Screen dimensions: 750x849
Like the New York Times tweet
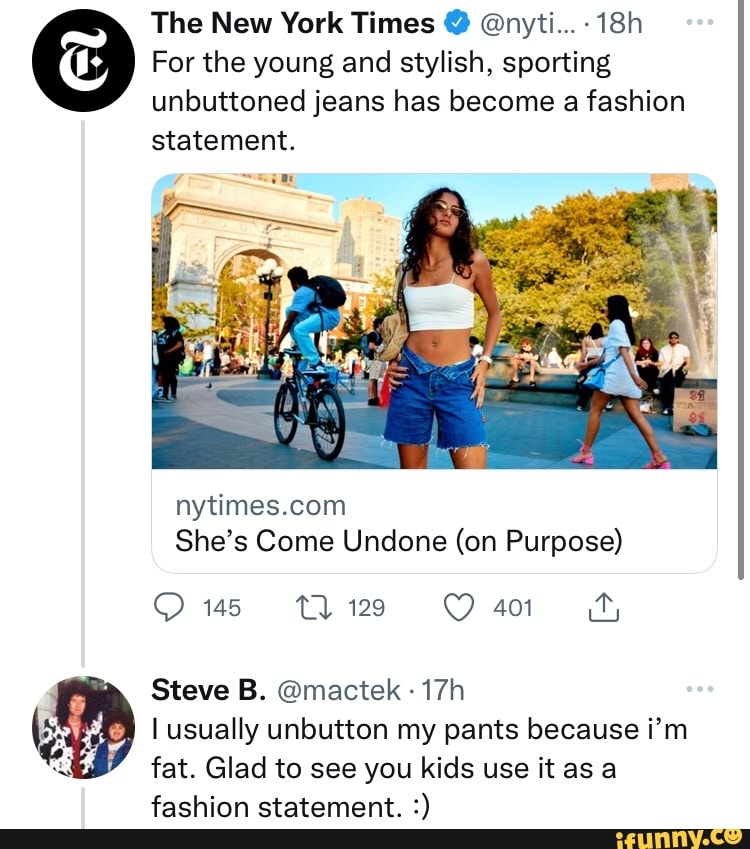pyautogui.click(x=458, y=607)
